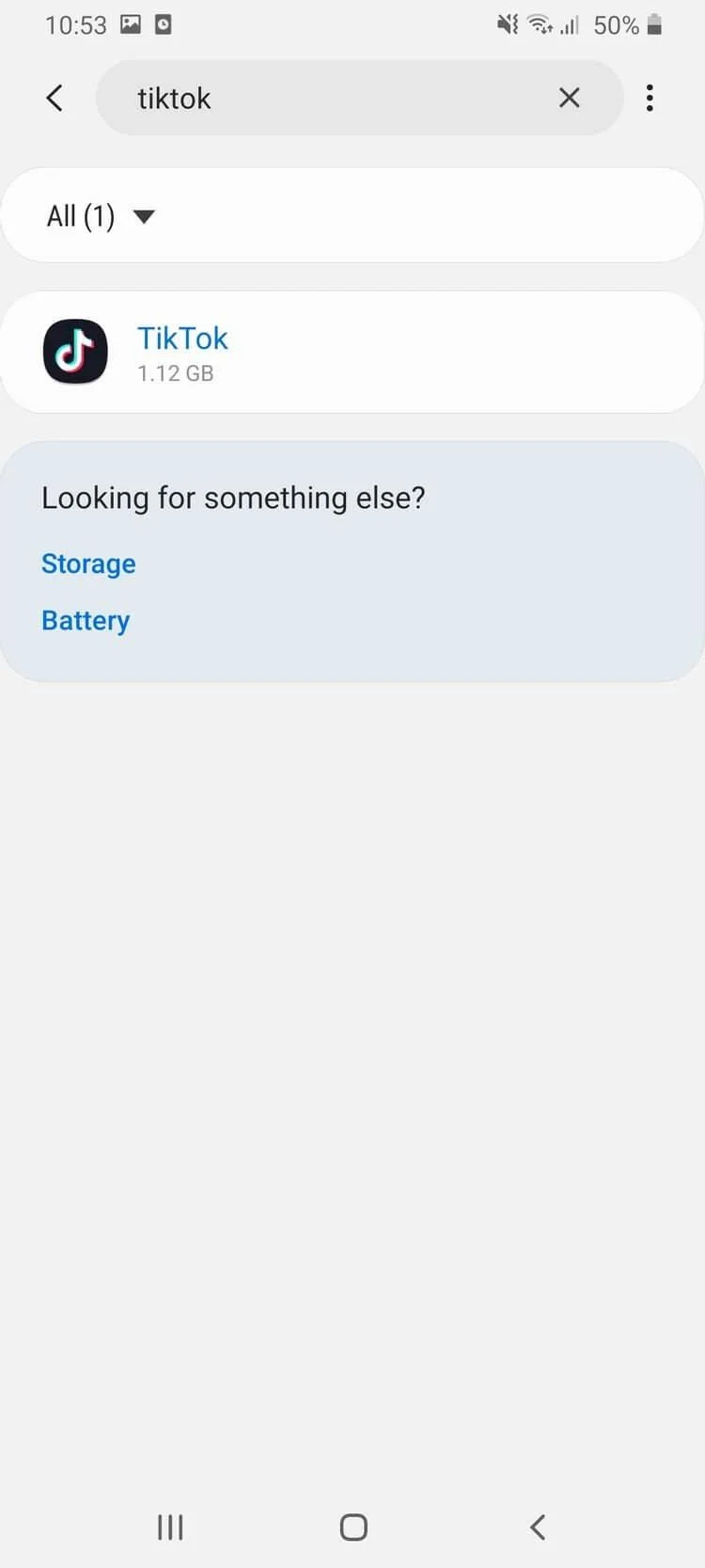
Task: Open the TikTok app info
Action: tap(182, 352)
